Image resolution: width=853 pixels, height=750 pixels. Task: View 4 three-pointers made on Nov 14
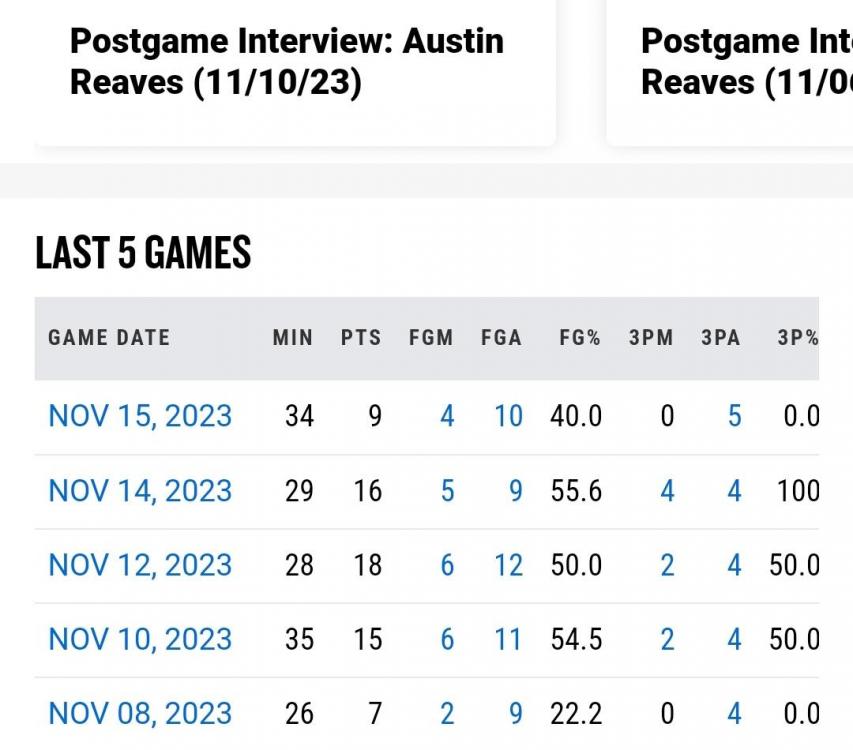[667, 491]
